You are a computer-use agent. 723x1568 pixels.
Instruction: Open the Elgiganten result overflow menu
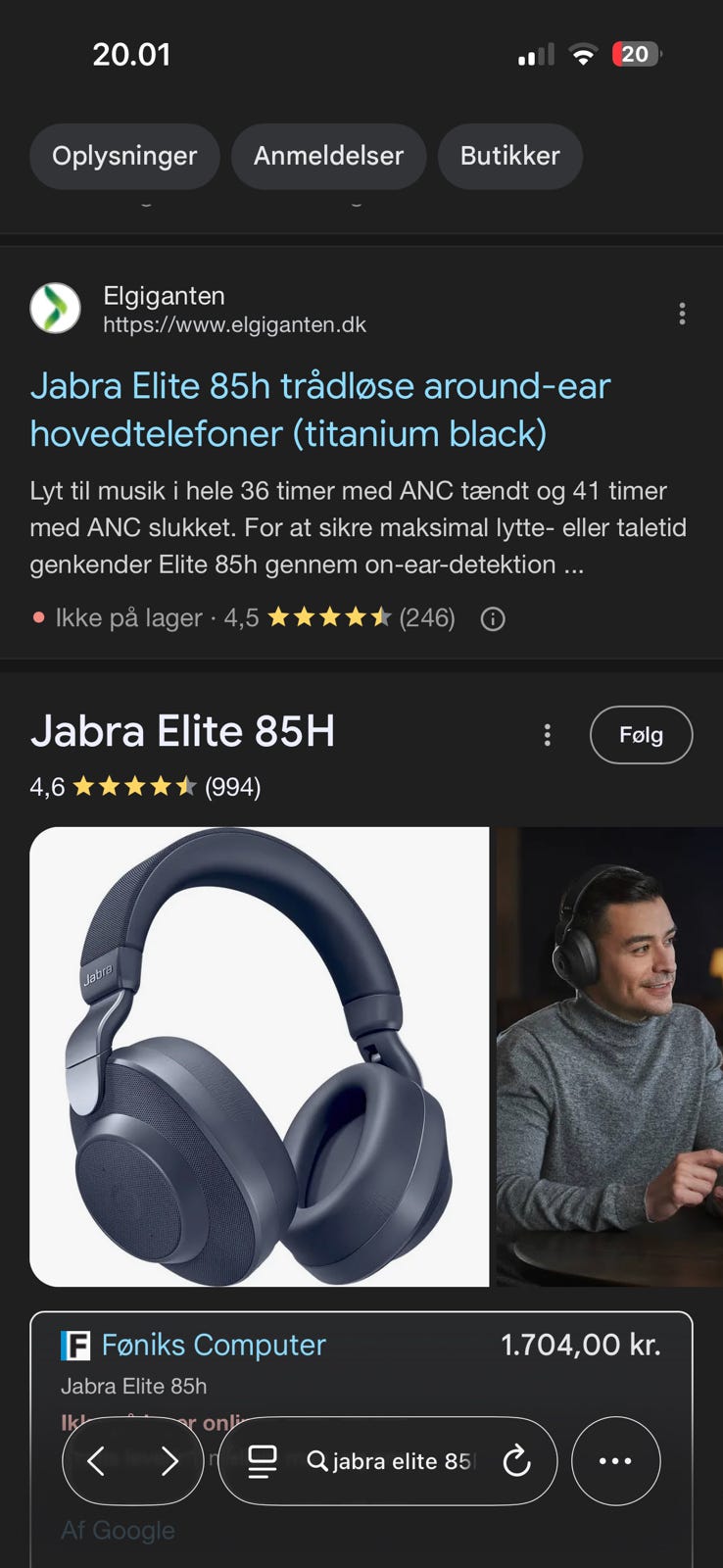click(682, 314)
